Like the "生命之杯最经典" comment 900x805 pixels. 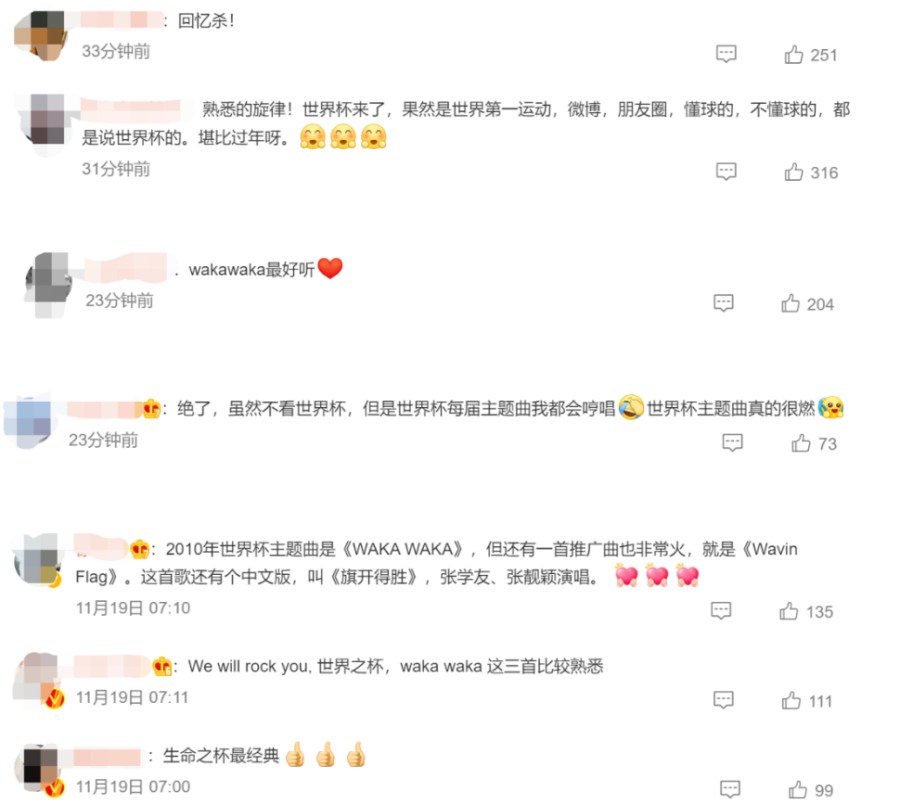point(797,790)
